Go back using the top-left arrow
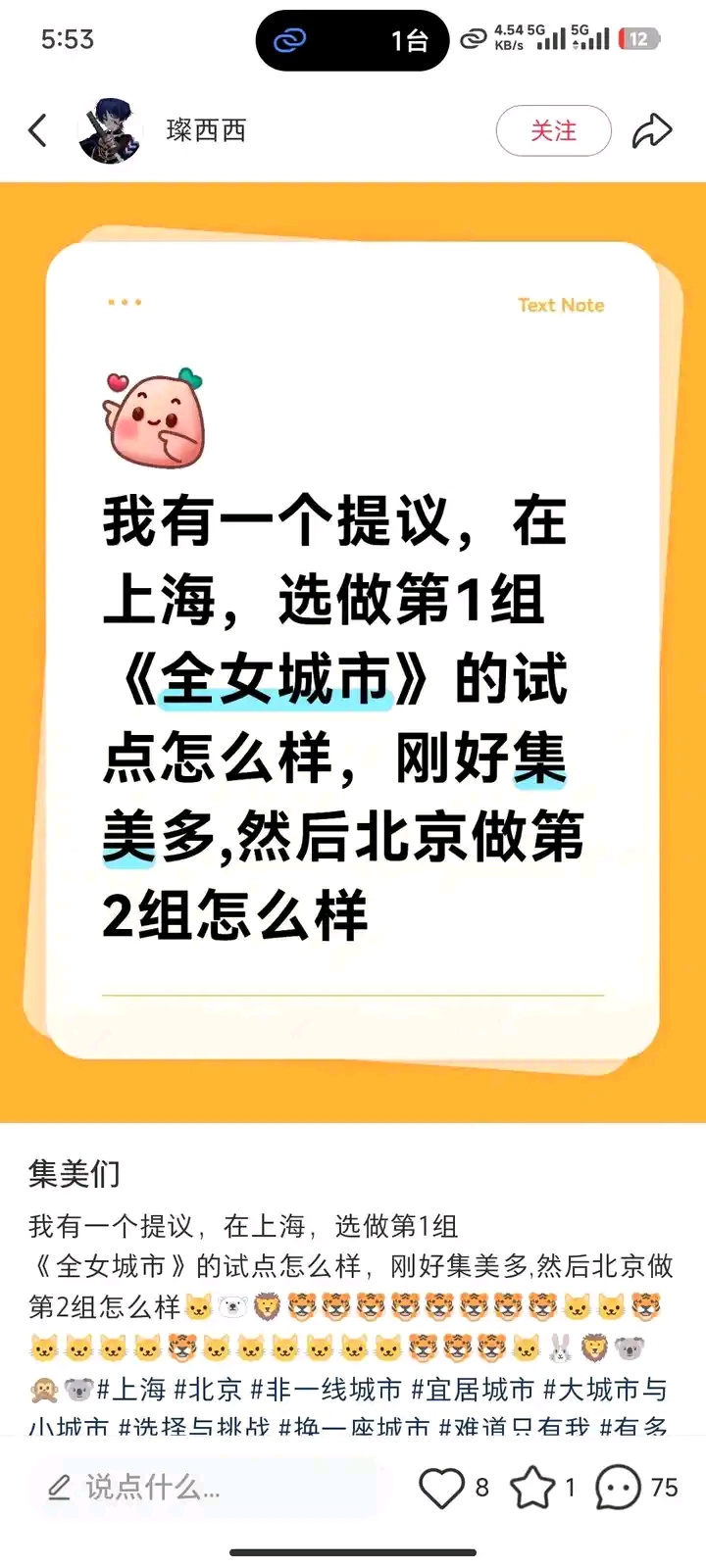Viewport: 706px width, 1568px height. 38,130
